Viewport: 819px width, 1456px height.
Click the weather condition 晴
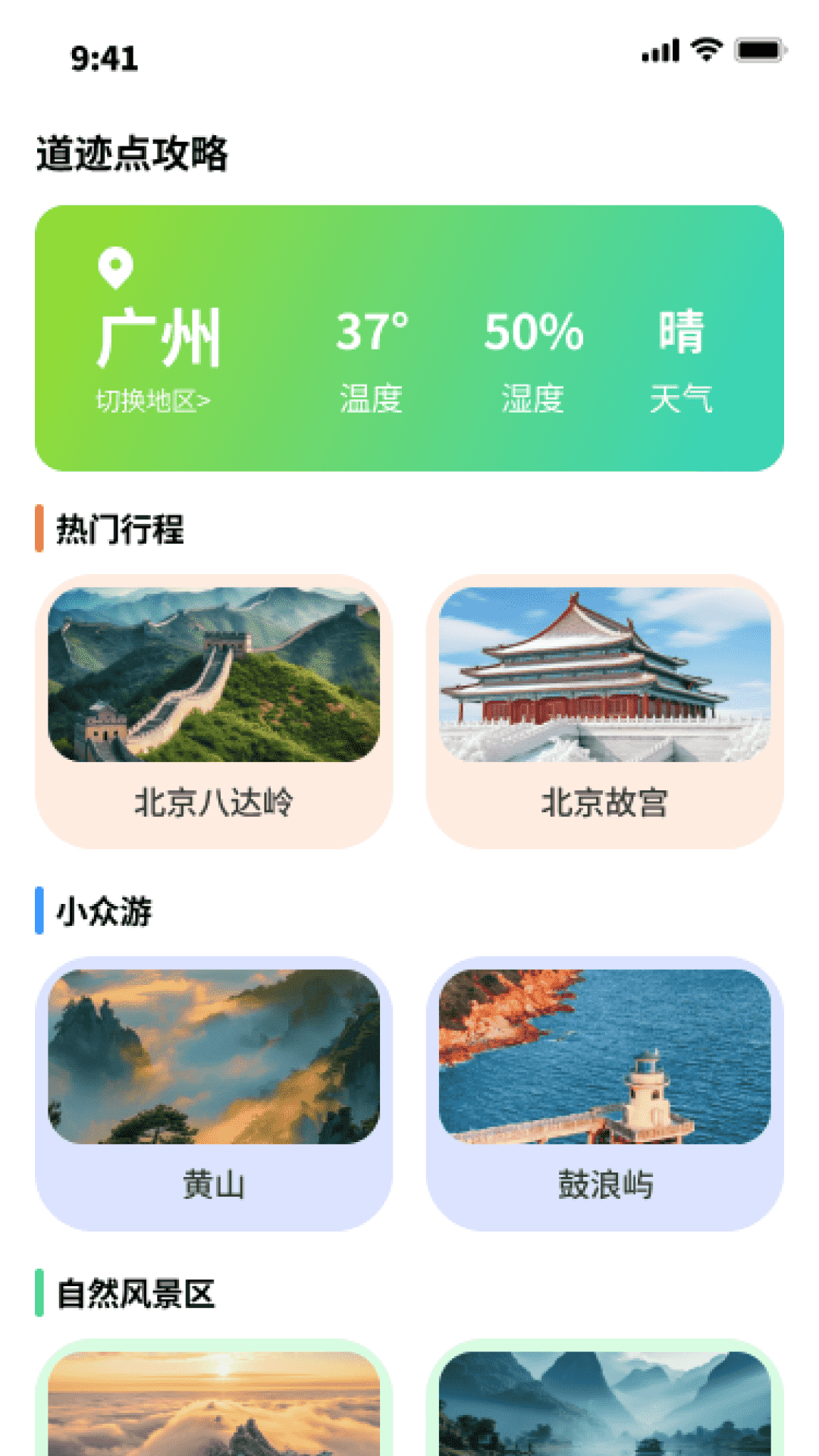[x=683, y=332]
